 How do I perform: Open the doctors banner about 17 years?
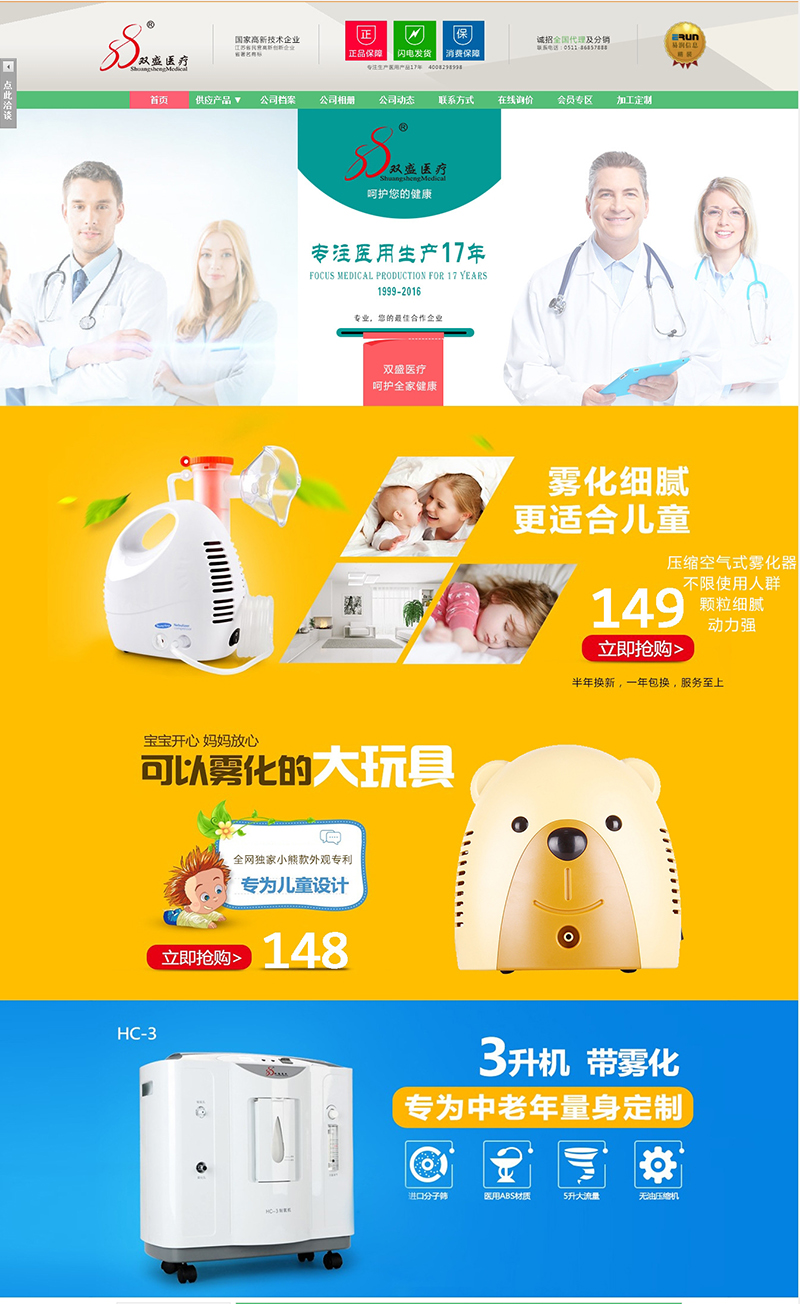400,258
